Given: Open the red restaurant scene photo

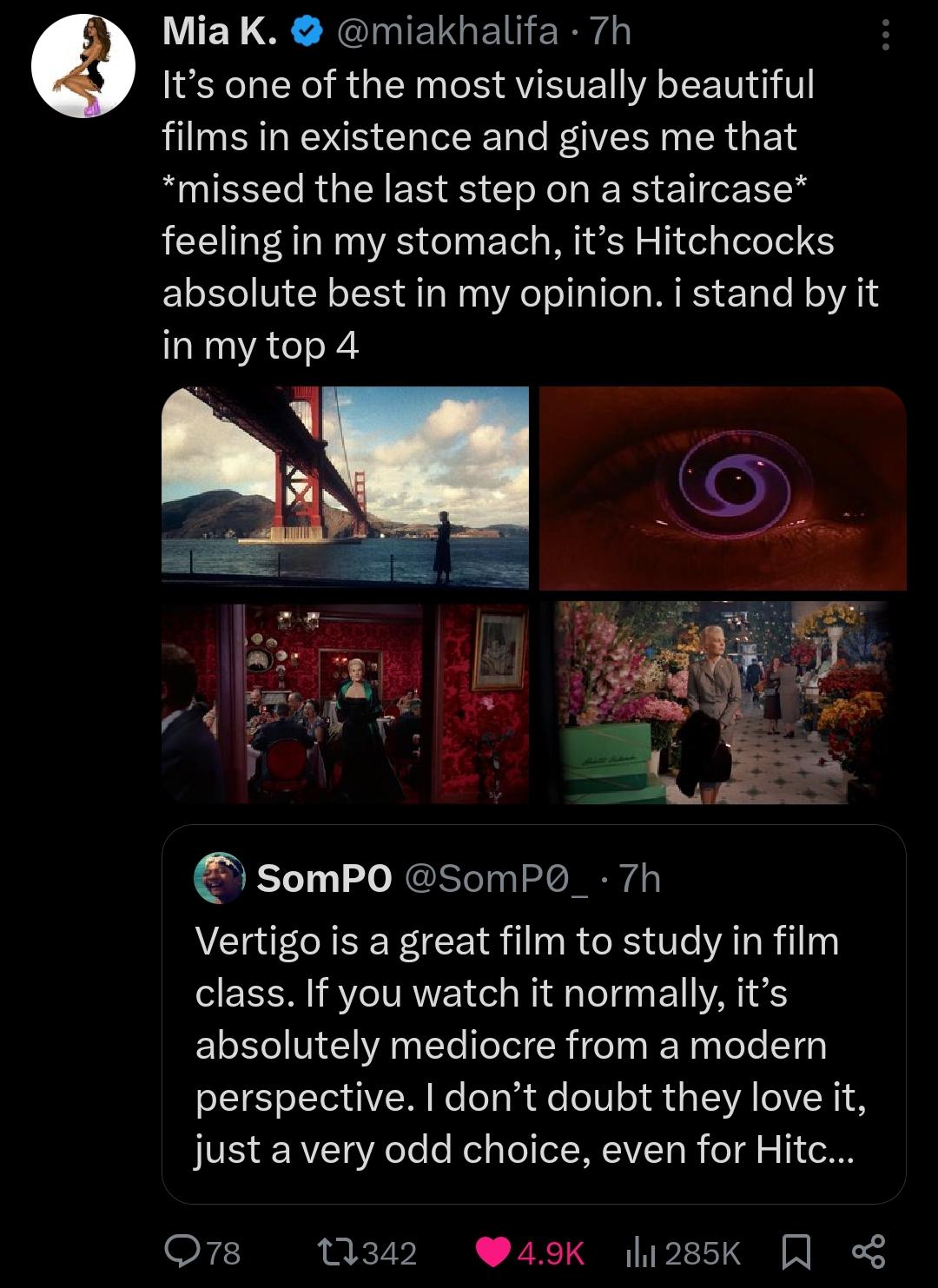Looking at the screenshot, I should pos(345,703).
